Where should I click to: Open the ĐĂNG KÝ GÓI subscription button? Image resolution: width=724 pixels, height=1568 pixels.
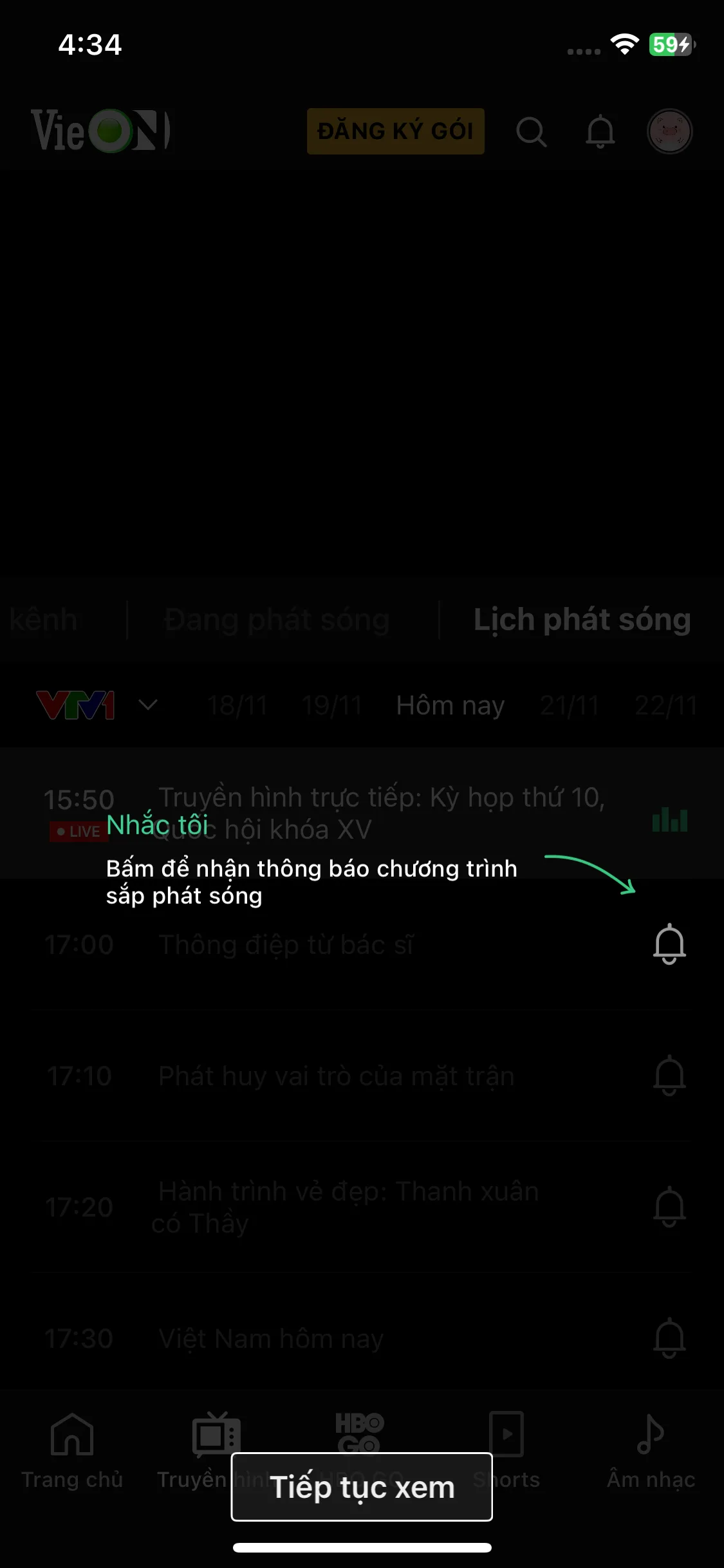coord(395,131)
